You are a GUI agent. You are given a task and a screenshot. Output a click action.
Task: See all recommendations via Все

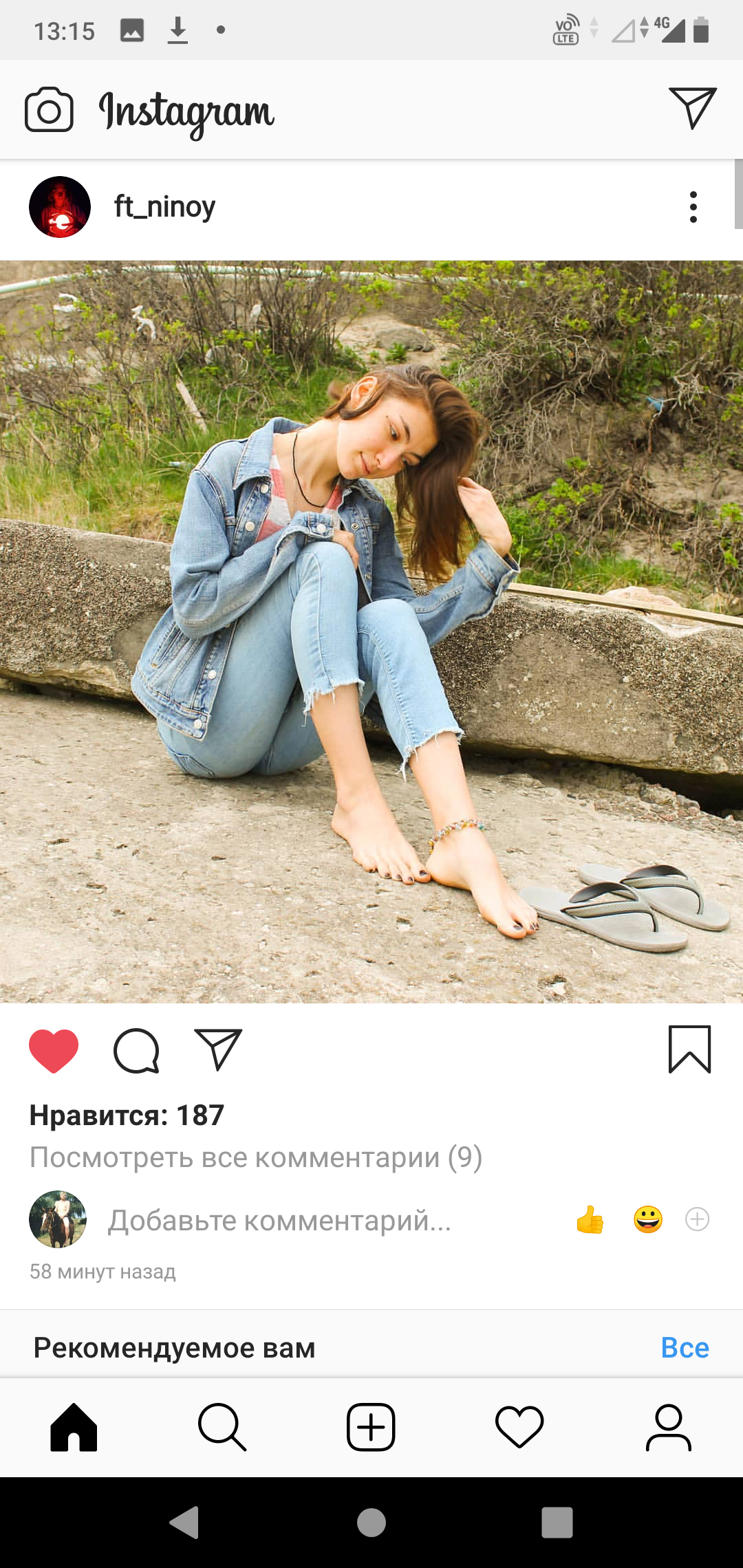tap(685, 1347)
